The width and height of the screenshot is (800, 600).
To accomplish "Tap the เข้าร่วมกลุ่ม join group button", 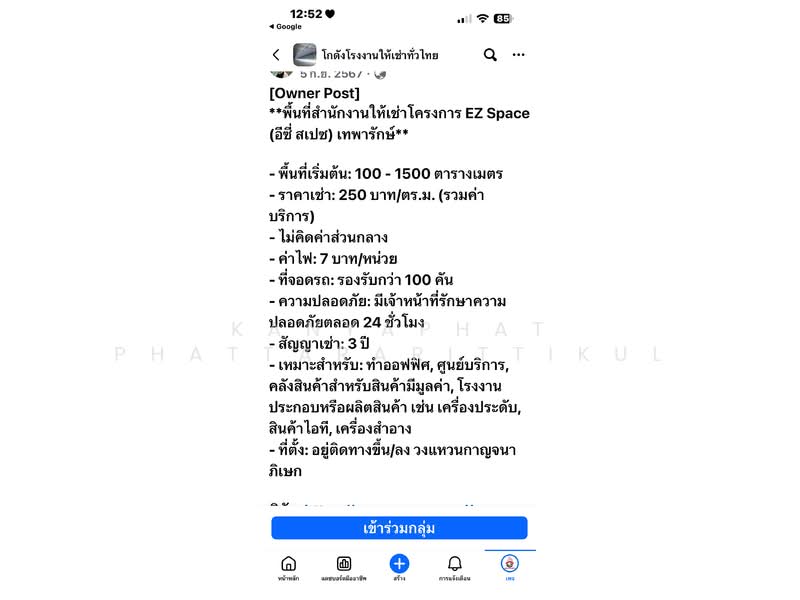I will (x=399, y=528).
